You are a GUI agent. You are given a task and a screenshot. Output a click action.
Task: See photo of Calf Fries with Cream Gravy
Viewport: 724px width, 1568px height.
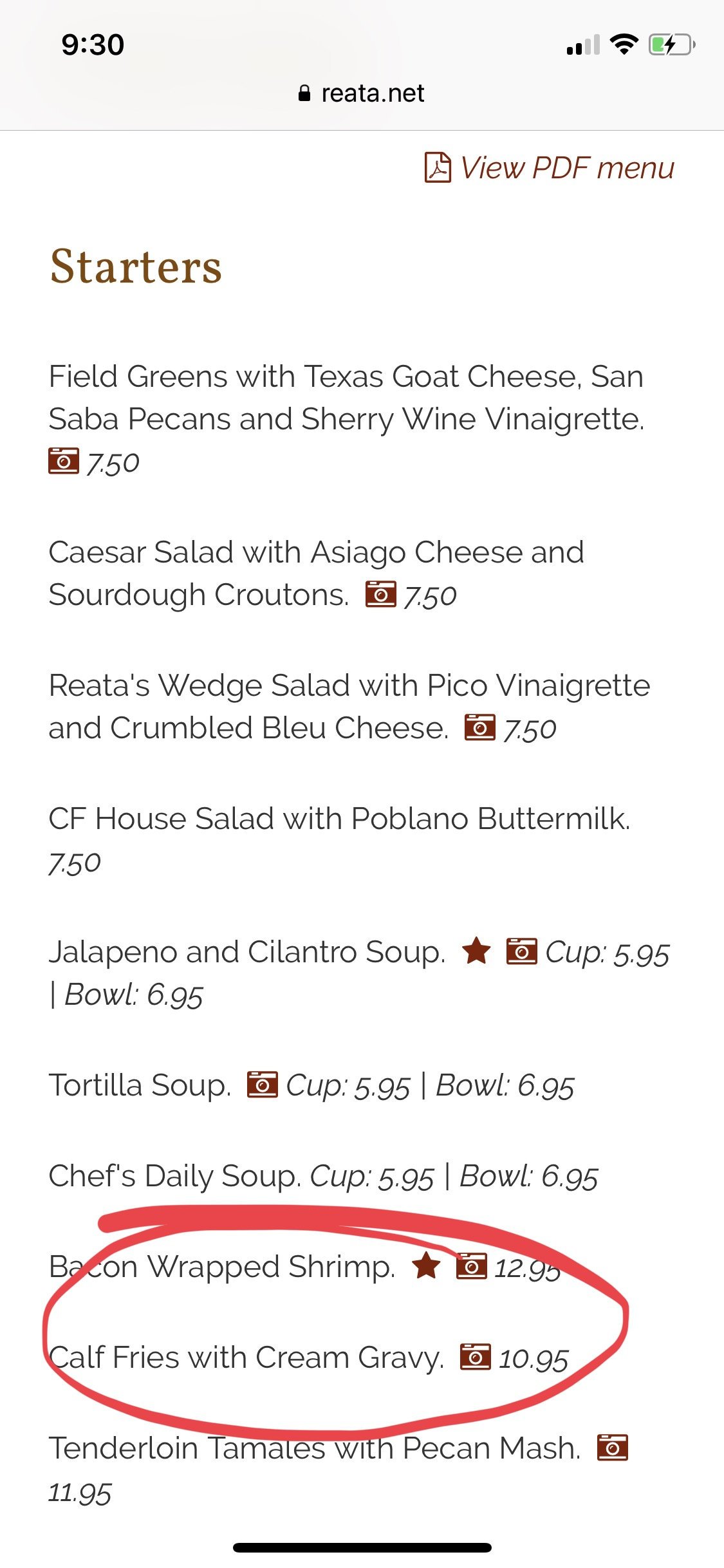point(475,1357)
